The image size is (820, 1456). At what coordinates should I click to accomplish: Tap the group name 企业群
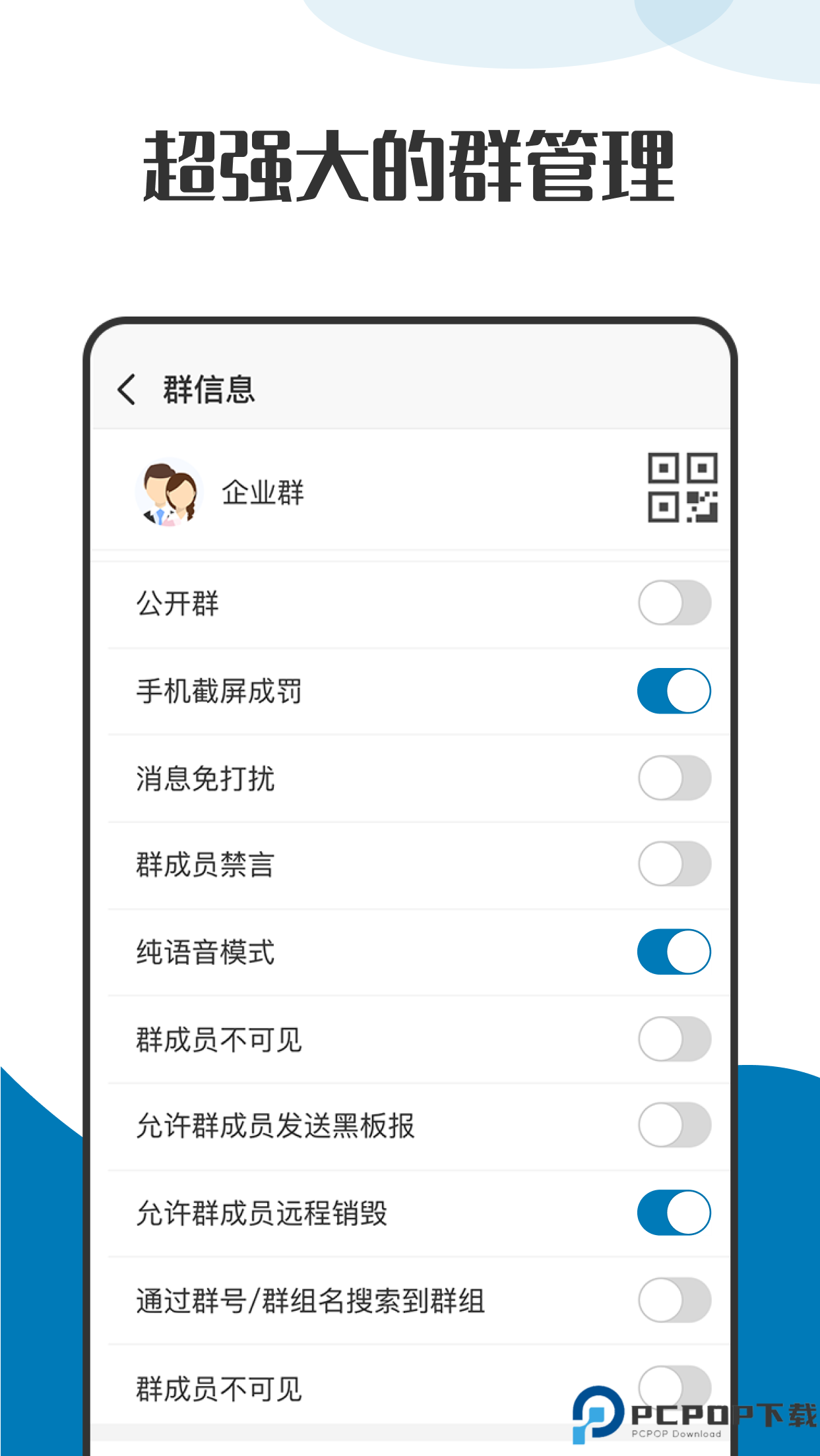pos(262,491)
